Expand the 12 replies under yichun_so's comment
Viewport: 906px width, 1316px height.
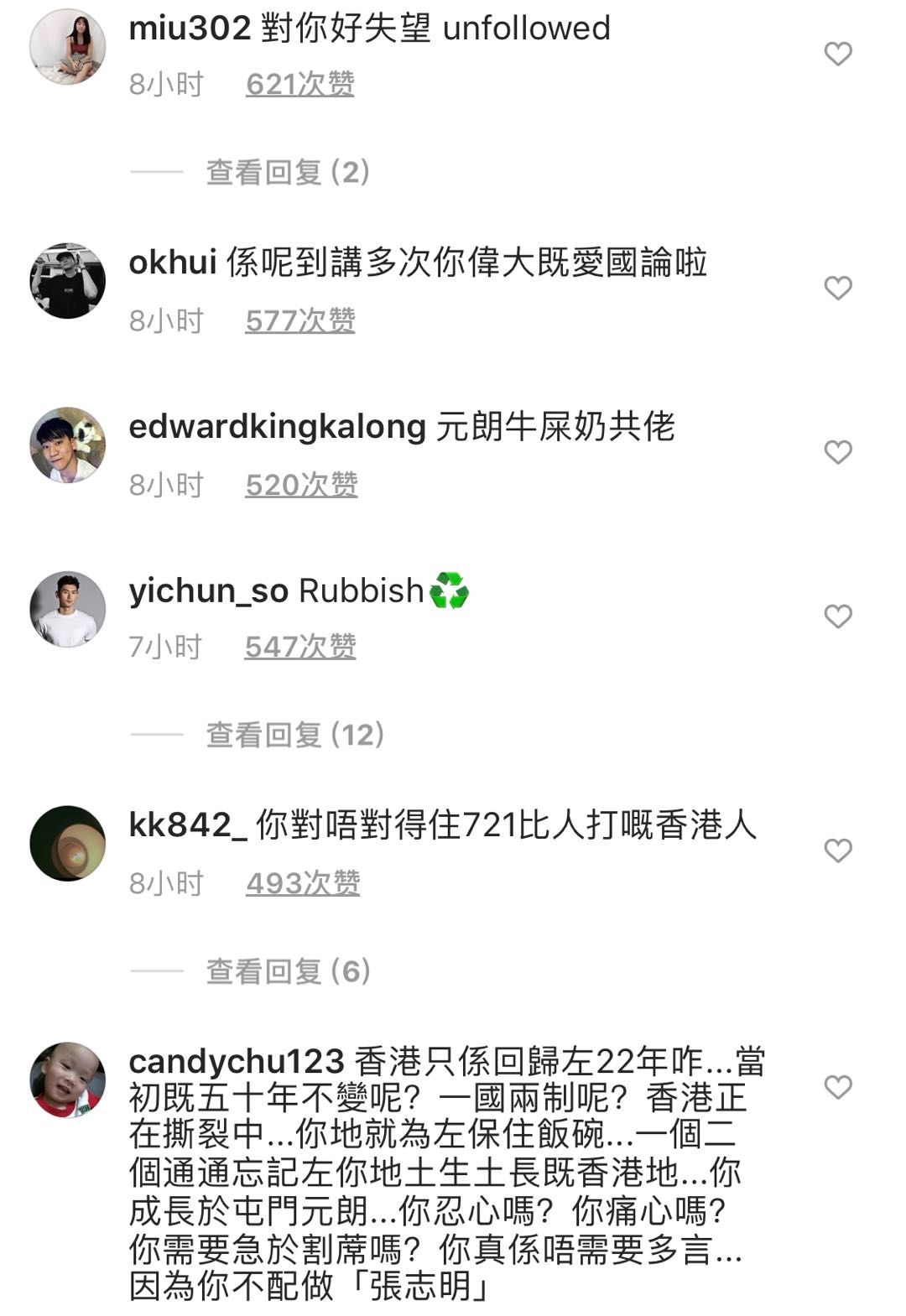click(294, 735)
